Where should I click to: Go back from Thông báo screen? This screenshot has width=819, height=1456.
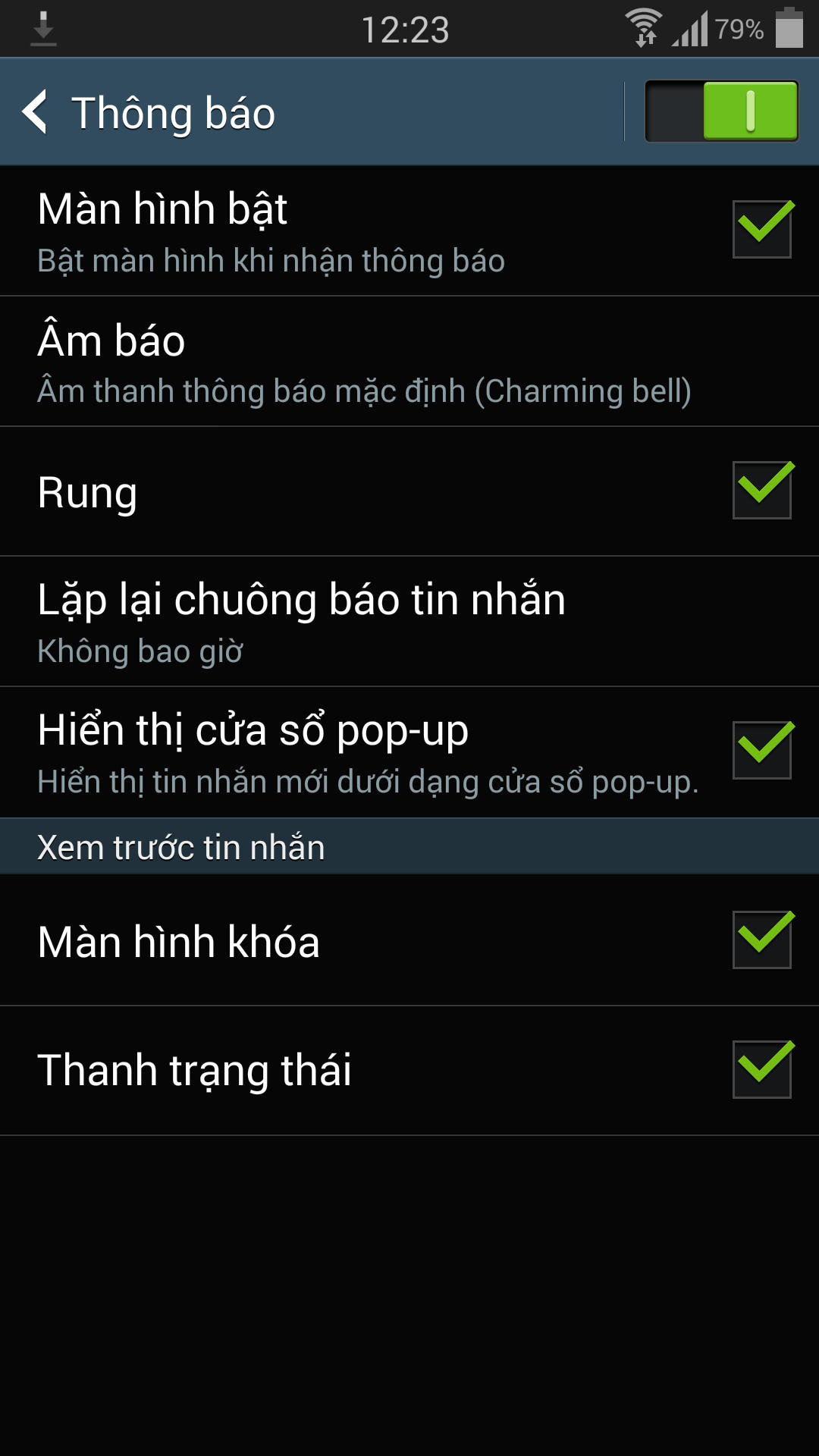[x=36, y=112]
